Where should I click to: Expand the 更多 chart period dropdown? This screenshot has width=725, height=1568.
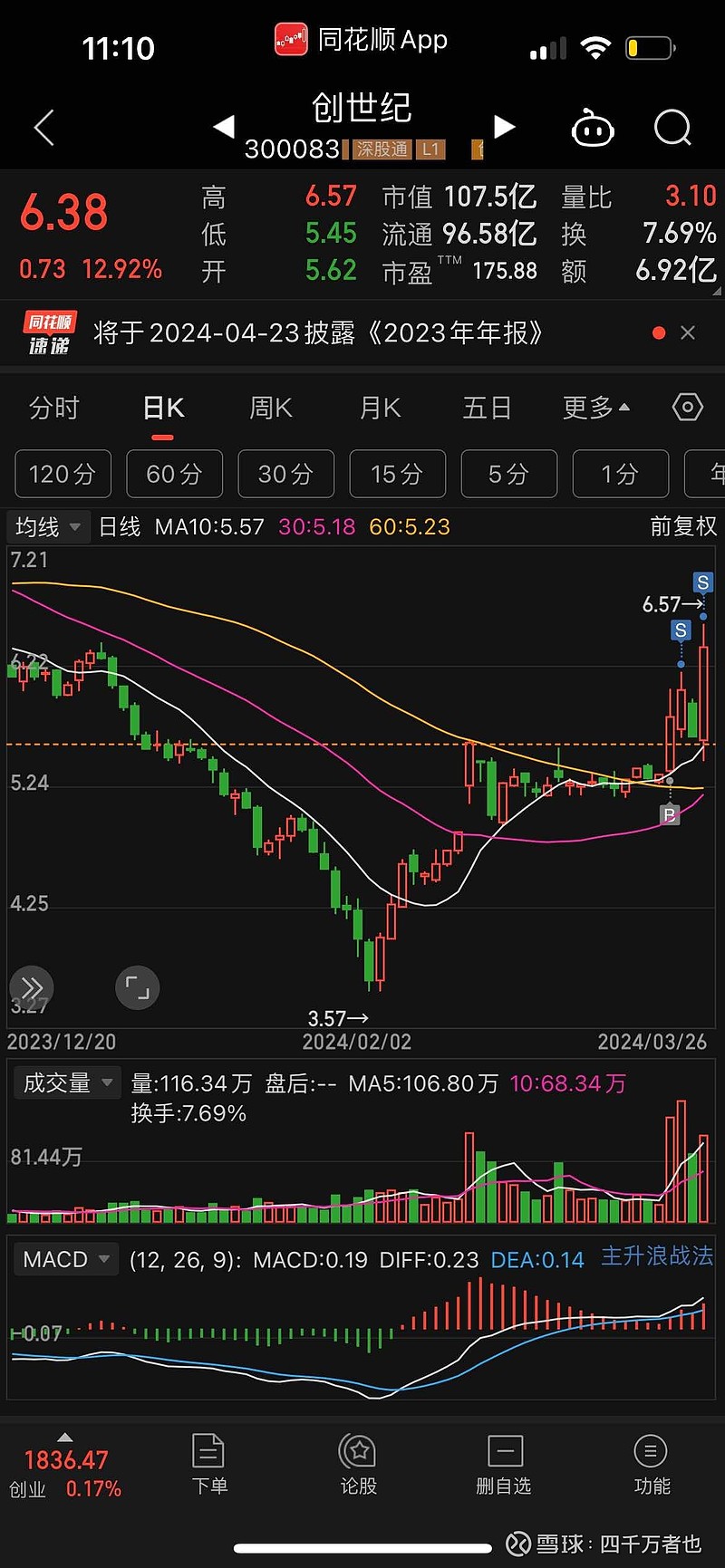(594, 408)
